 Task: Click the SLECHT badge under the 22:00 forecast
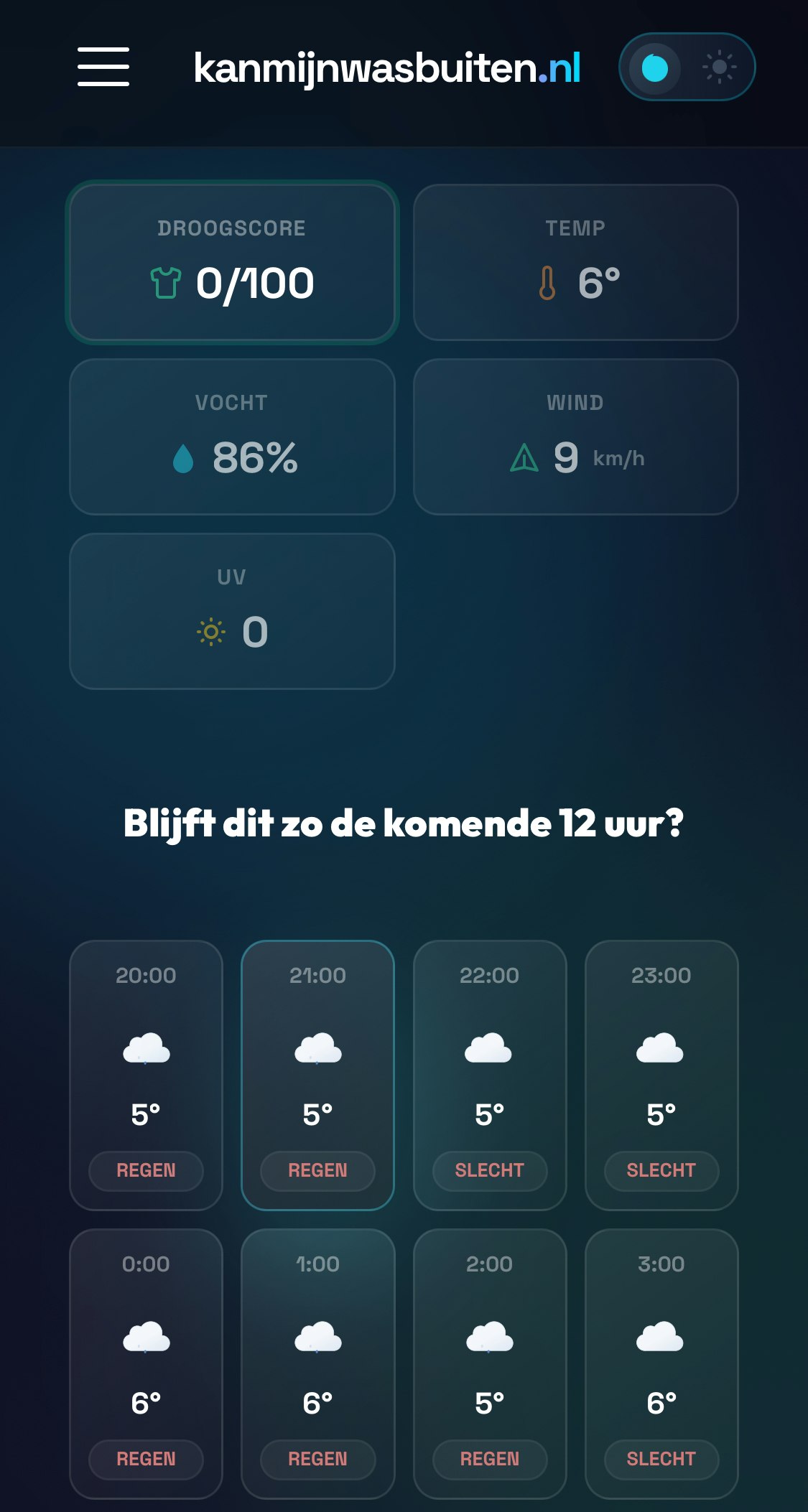(489, 1170)
